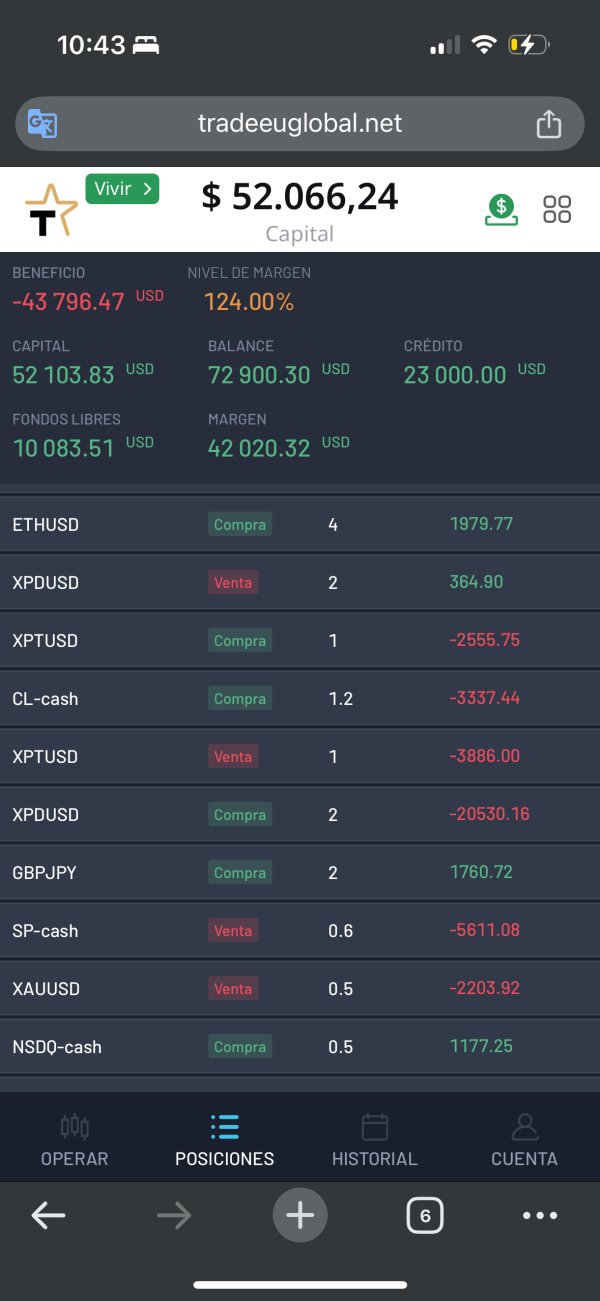Share the page from address bar

[548, 123]
